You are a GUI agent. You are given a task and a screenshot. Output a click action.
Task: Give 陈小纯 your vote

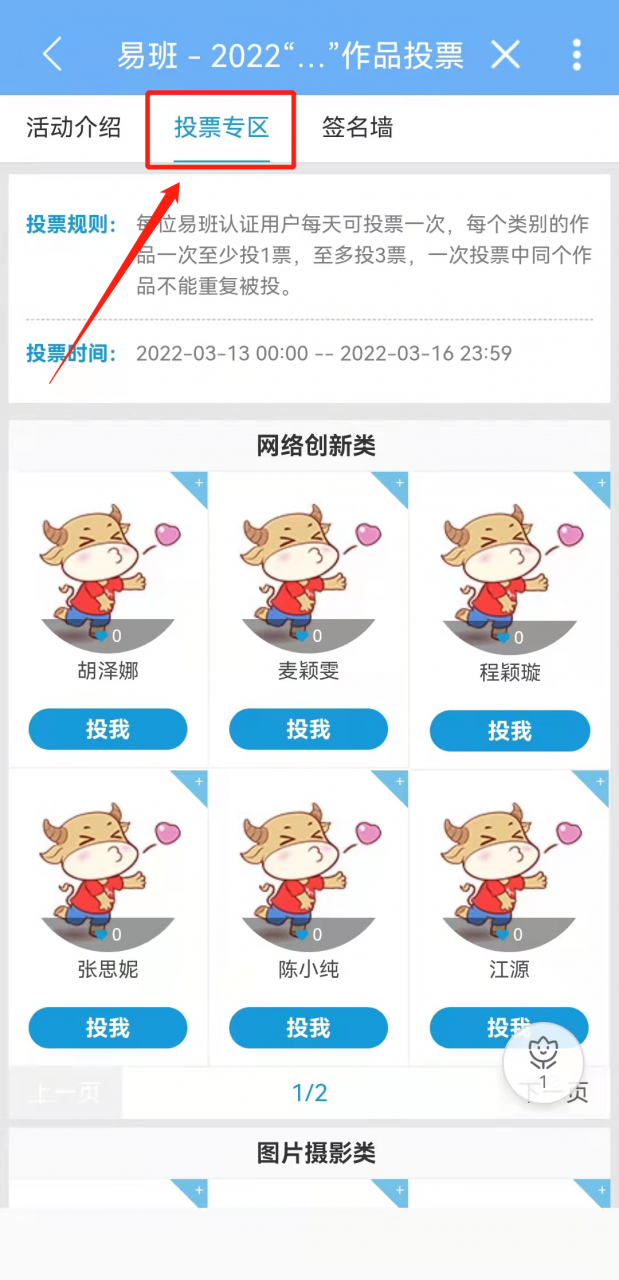click(x=308, y=1027)
